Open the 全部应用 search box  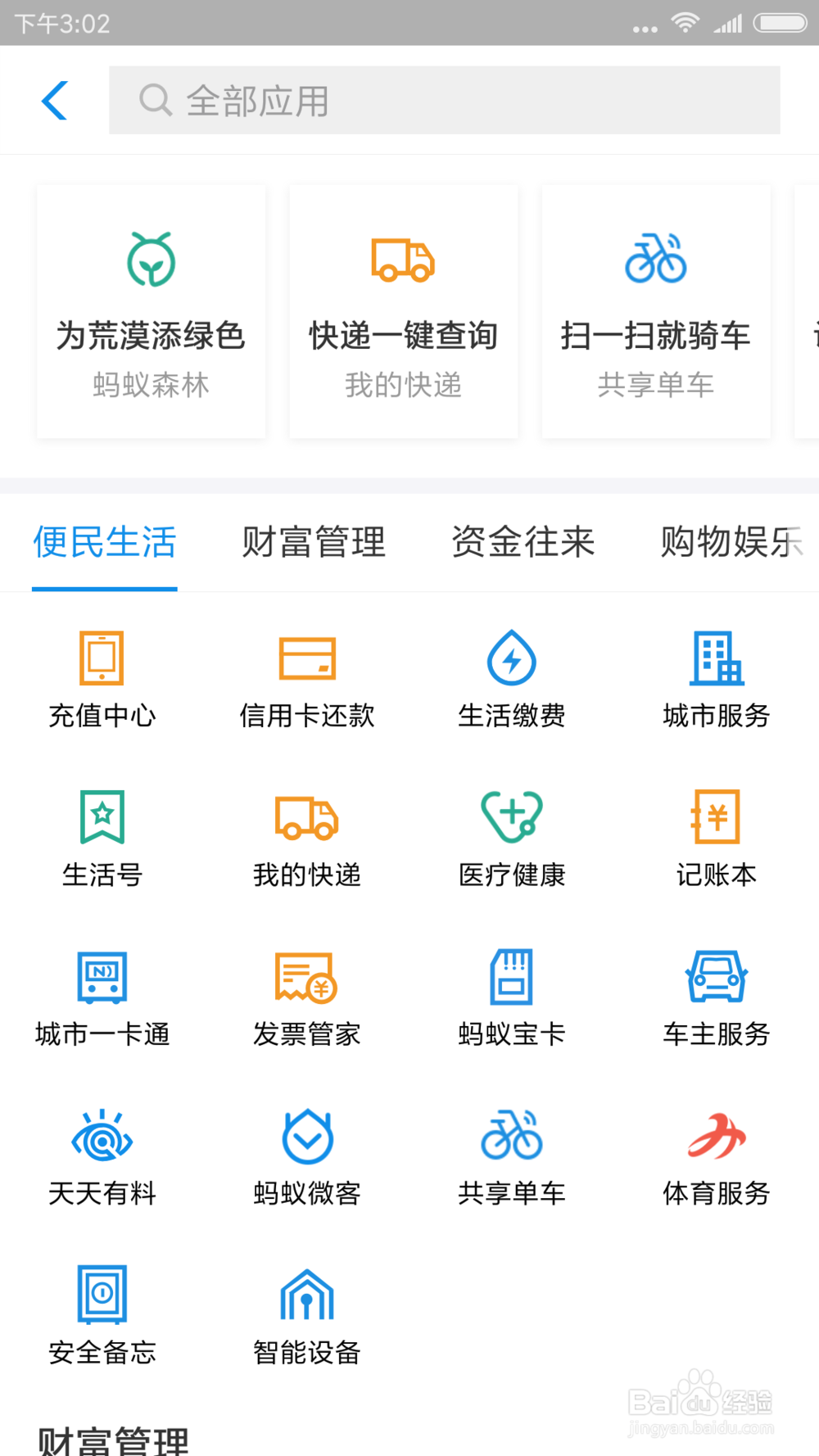coord(444,101)
